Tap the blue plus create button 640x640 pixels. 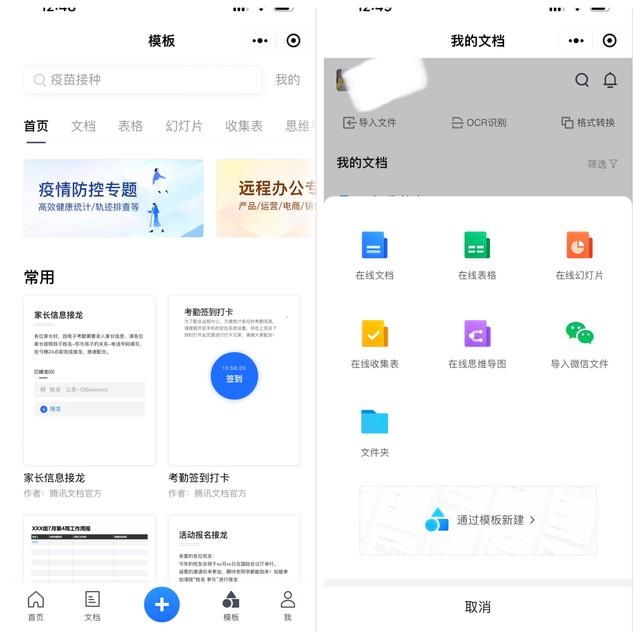[161, 604]
